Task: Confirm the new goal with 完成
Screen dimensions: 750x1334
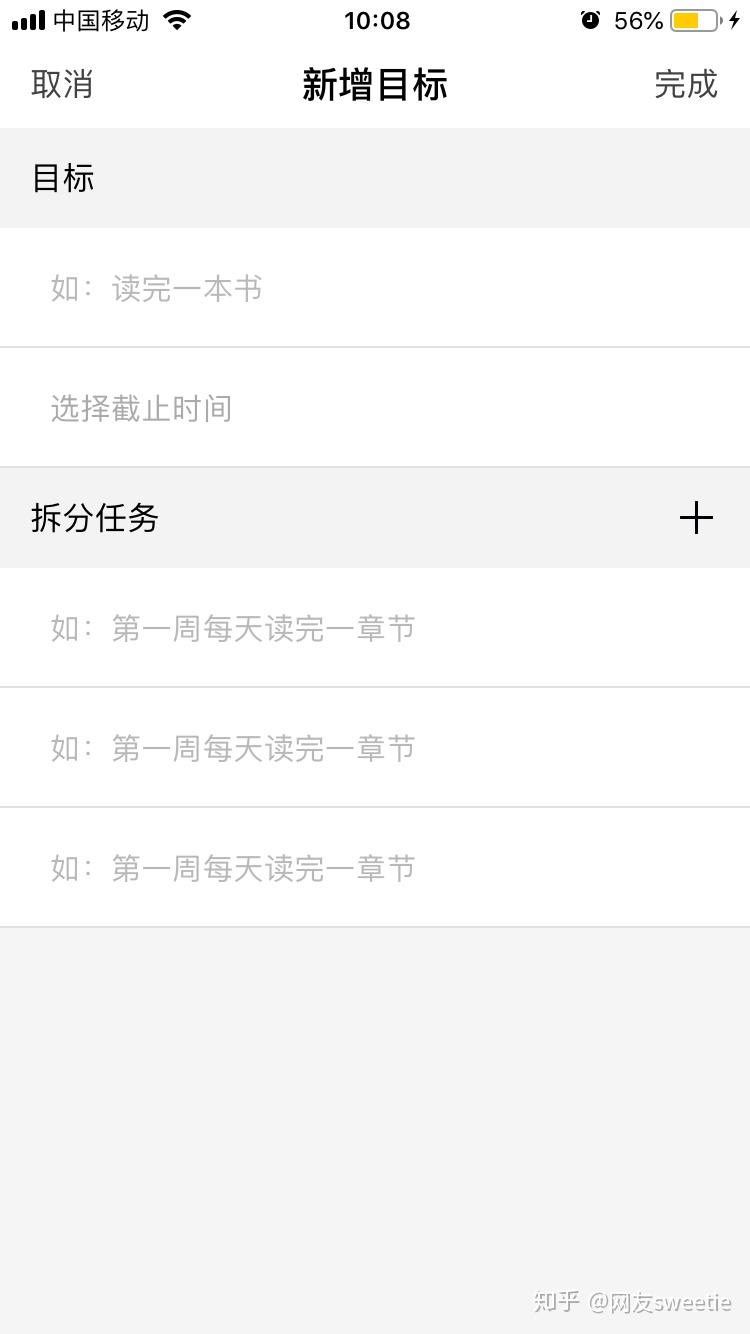Action: pos(686,85)
